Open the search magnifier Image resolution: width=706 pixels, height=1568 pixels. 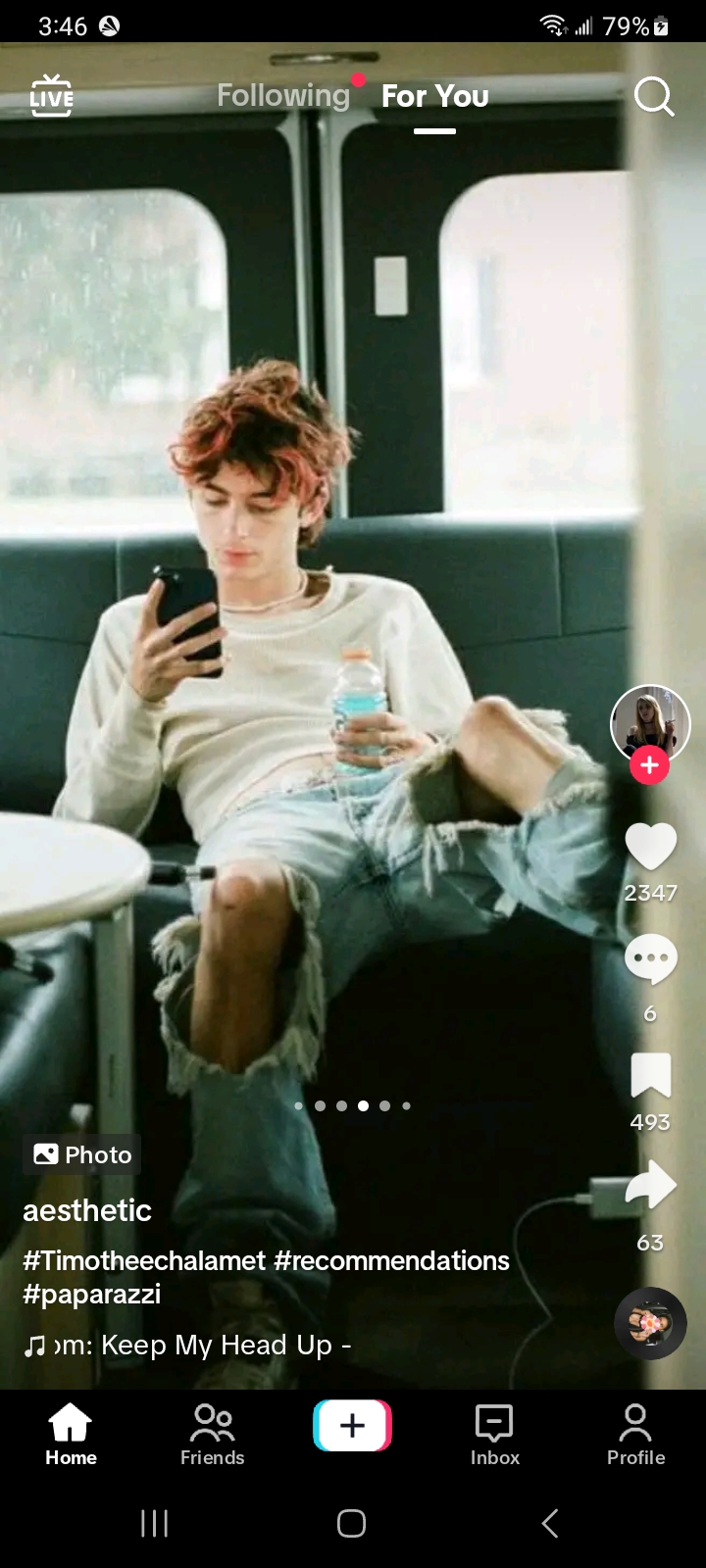click(x=653, y=97)
